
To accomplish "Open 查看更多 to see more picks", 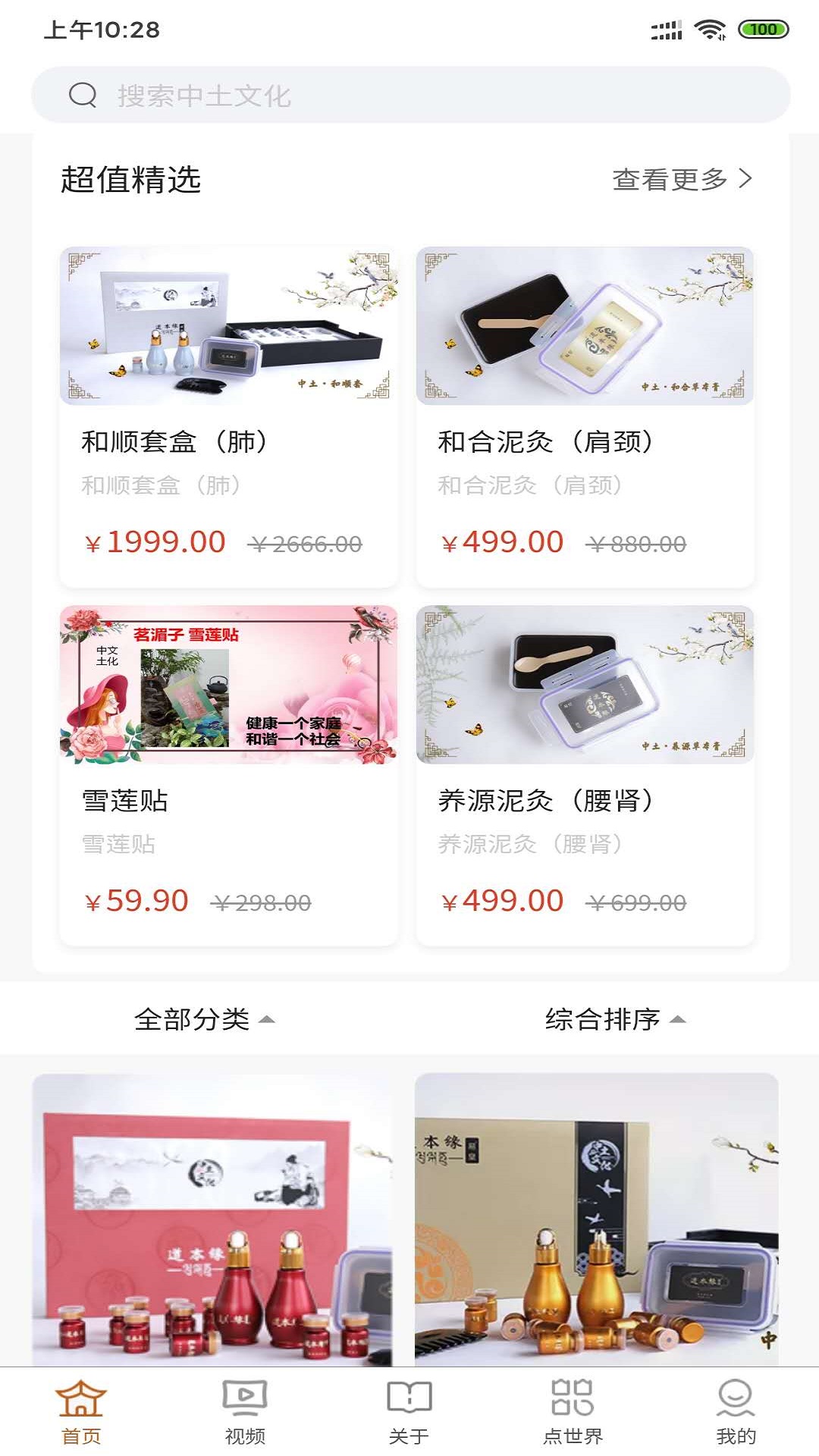I will point(681,180).
